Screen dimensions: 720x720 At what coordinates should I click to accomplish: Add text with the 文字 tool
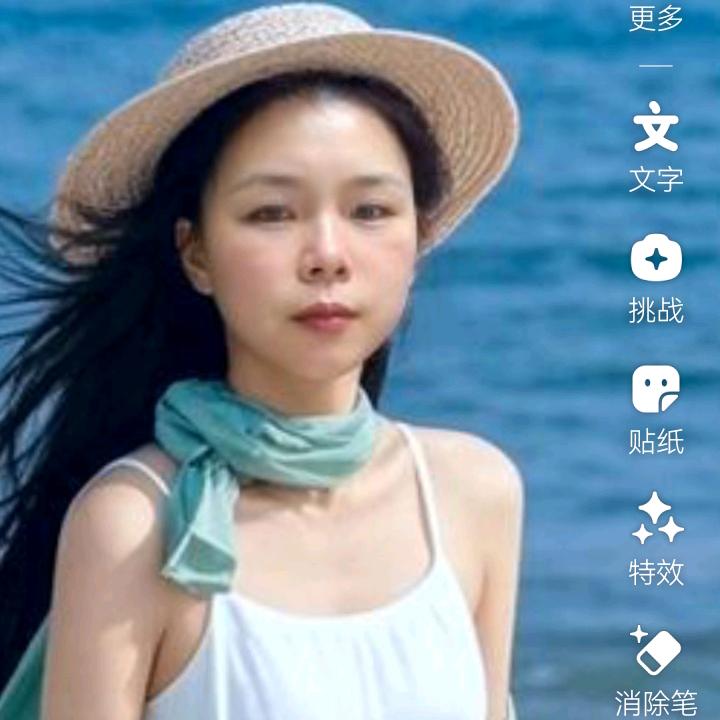(656, 146)
